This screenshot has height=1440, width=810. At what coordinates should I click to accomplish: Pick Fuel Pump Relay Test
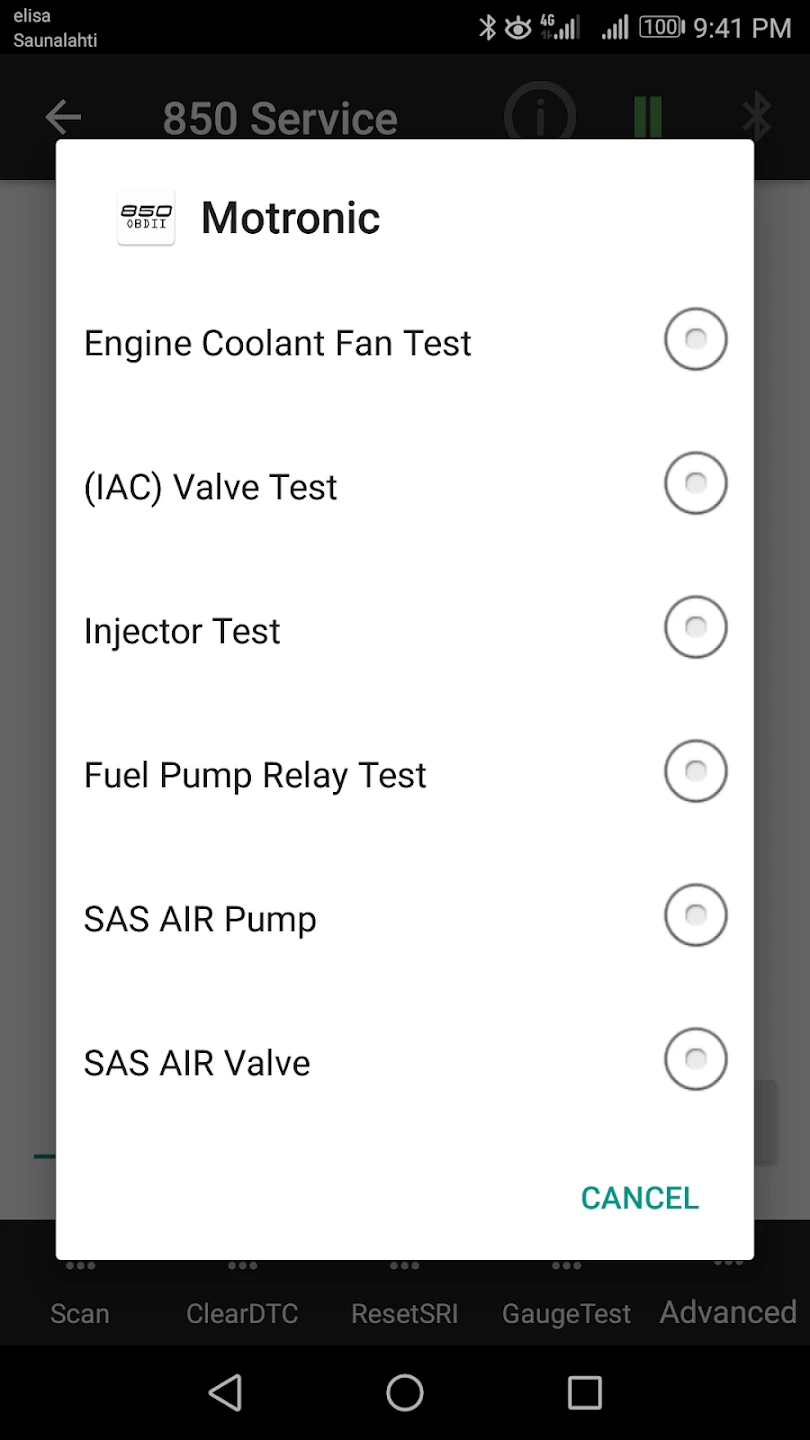(695, 772)
